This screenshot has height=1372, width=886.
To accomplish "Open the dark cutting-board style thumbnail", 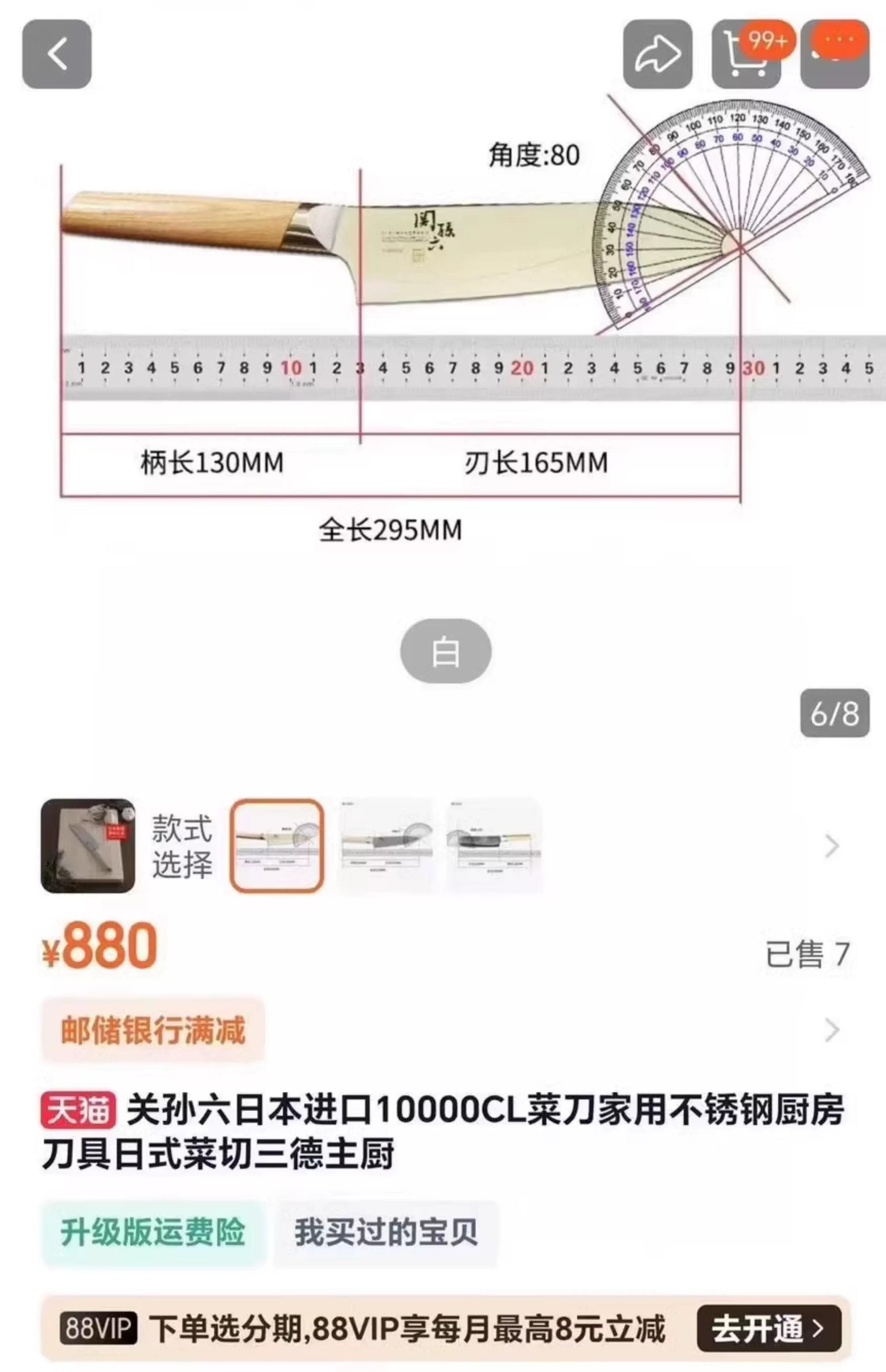I will [88, 845].
